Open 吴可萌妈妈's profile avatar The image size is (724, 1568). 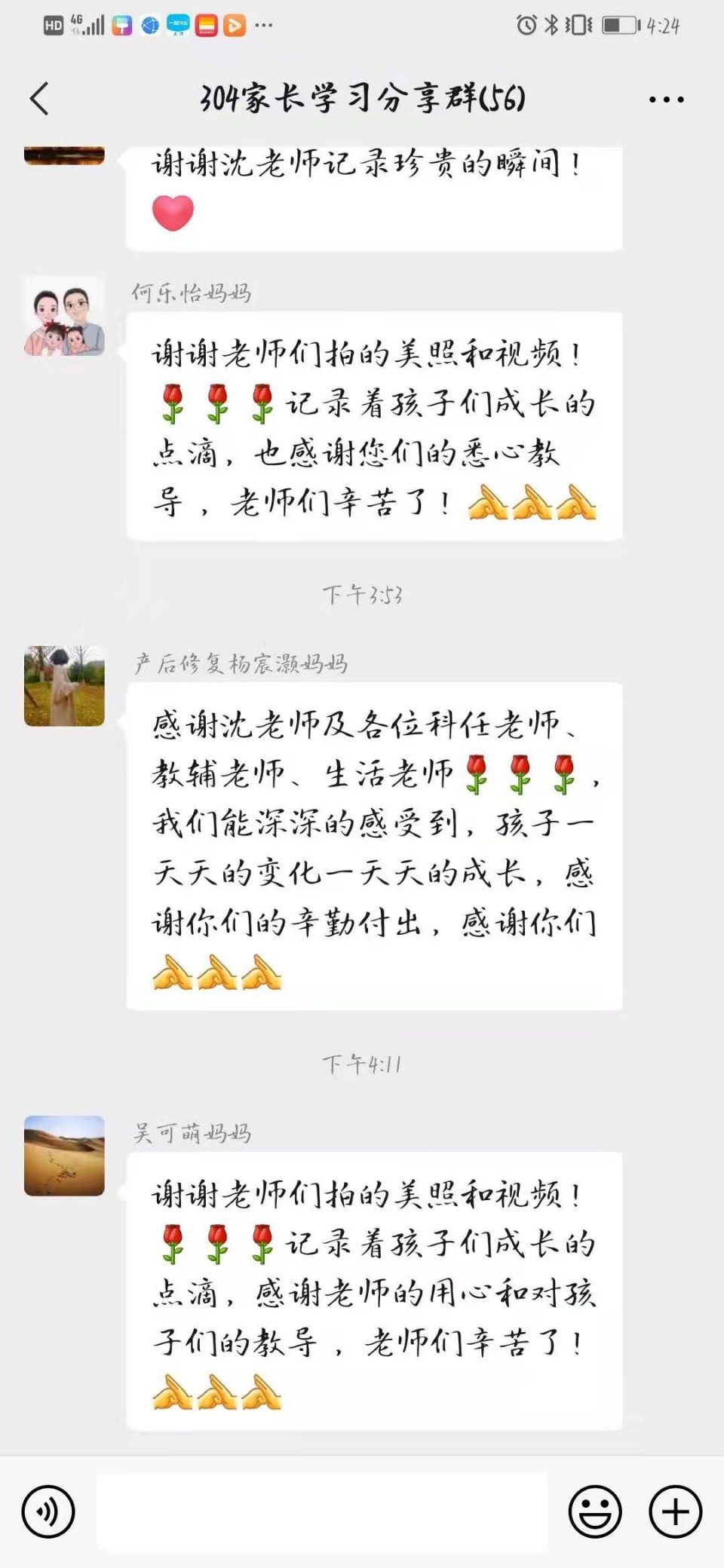pyautogui.click(x=65, y=1156)
